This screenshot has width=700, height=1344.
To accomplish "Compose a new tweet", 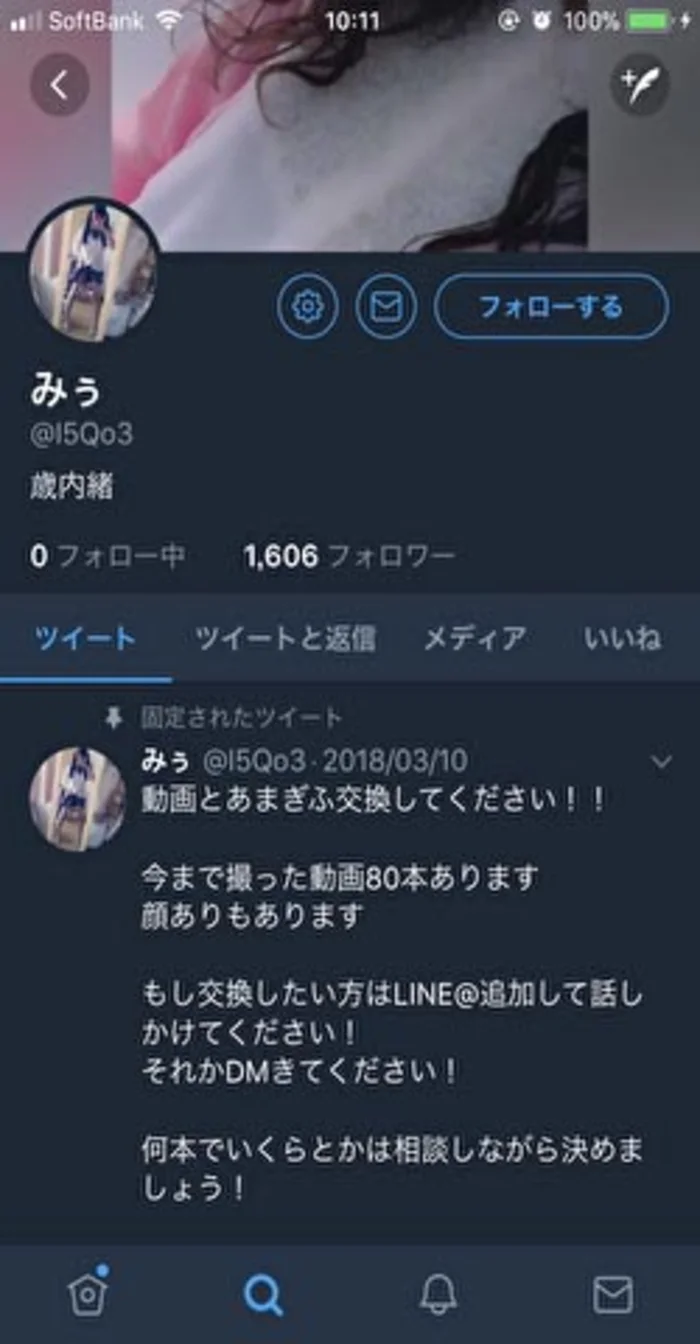I will point(639,85).
